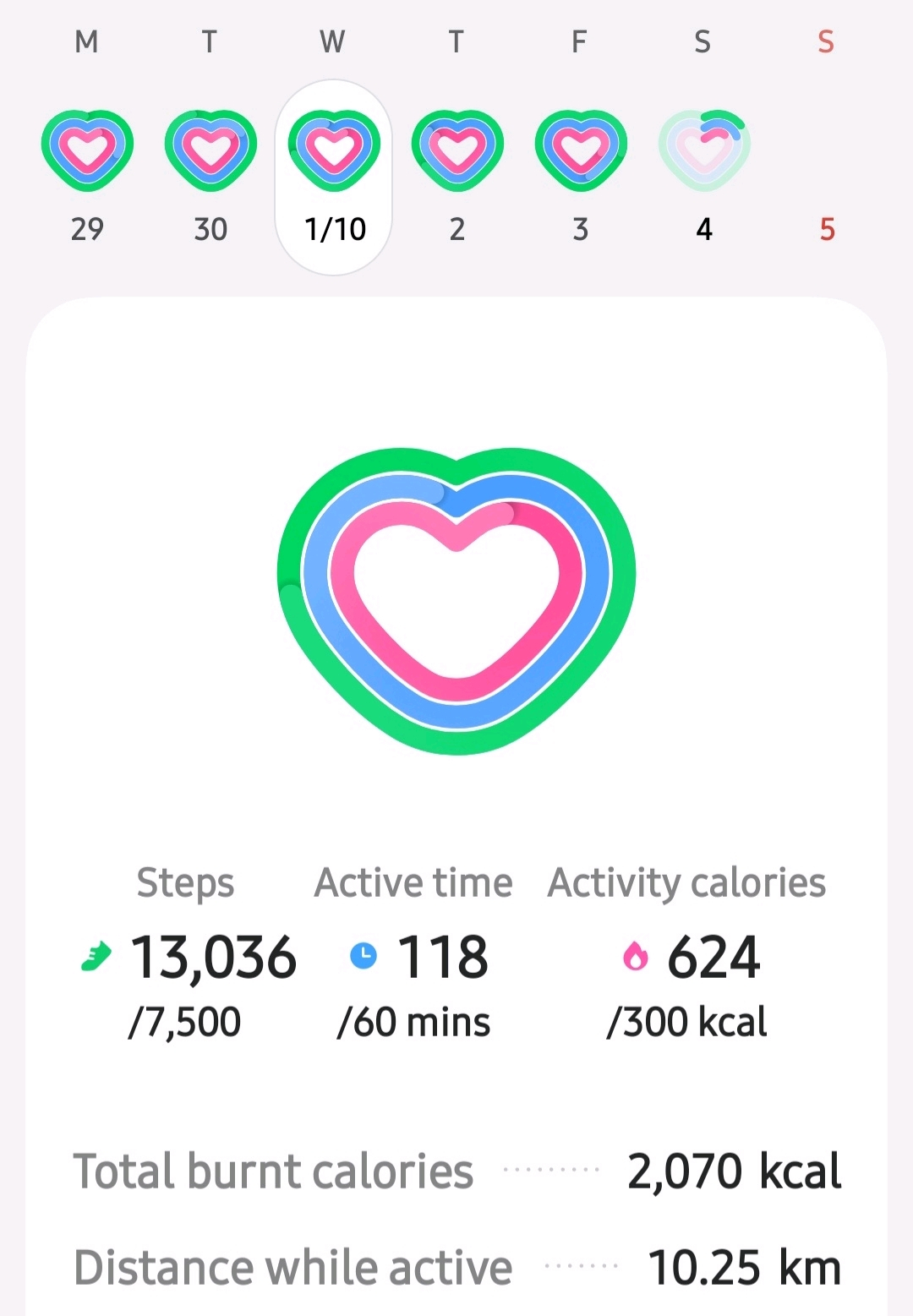Open the Active time 118 mins details
Screen dimensions: 913x1316
click(416, 955)
